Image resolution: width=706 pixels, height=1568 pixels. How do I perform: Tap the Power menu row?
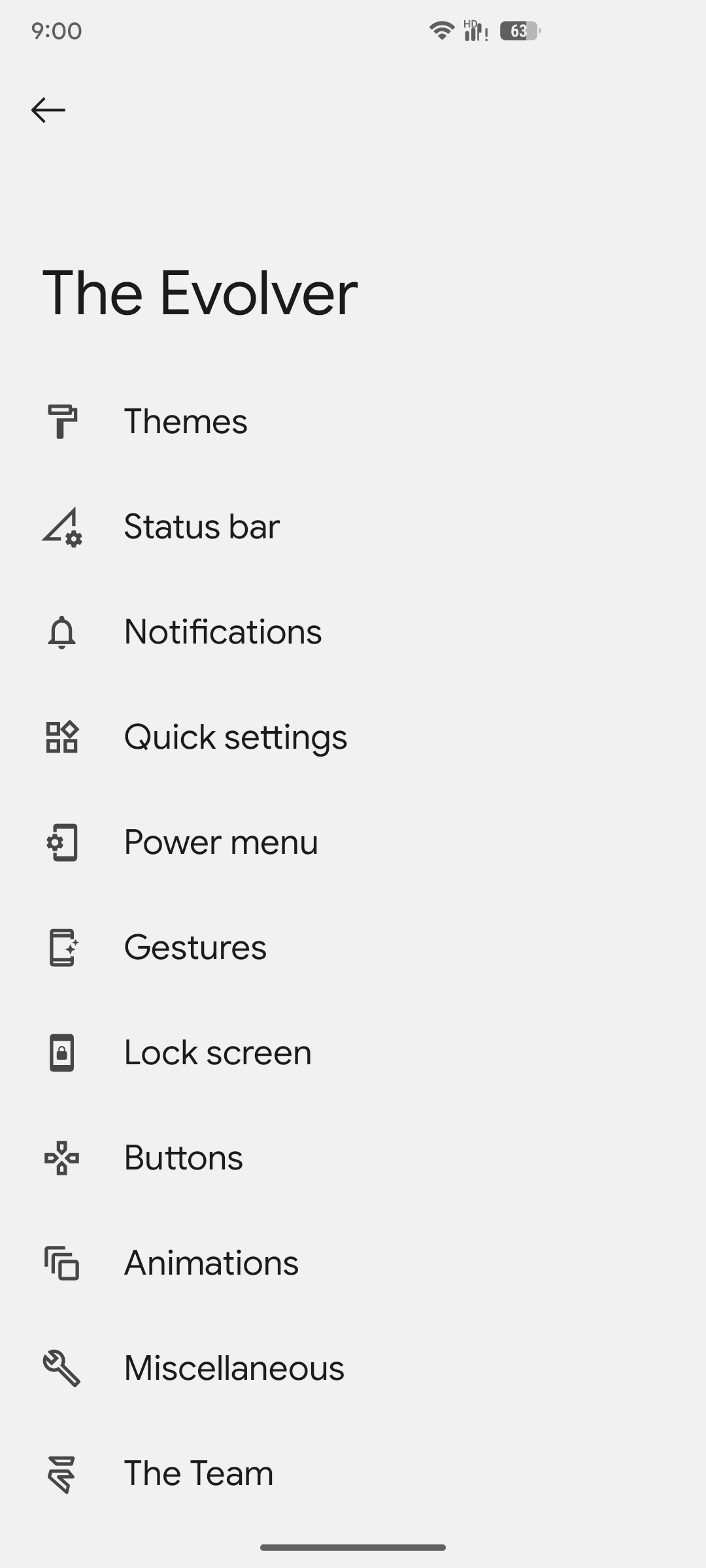pyautogui.click(x=221, y=842)
